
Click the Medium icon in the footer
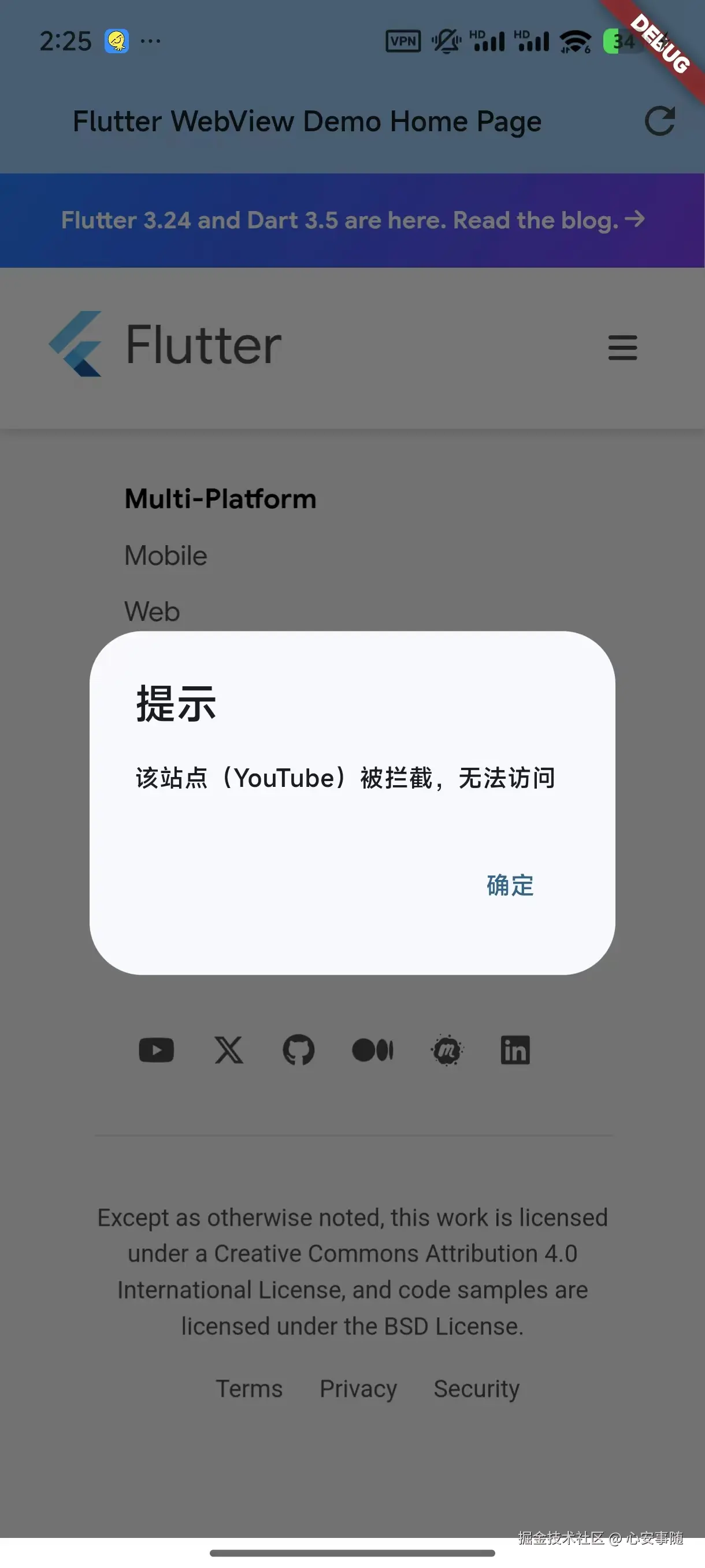373,1049
